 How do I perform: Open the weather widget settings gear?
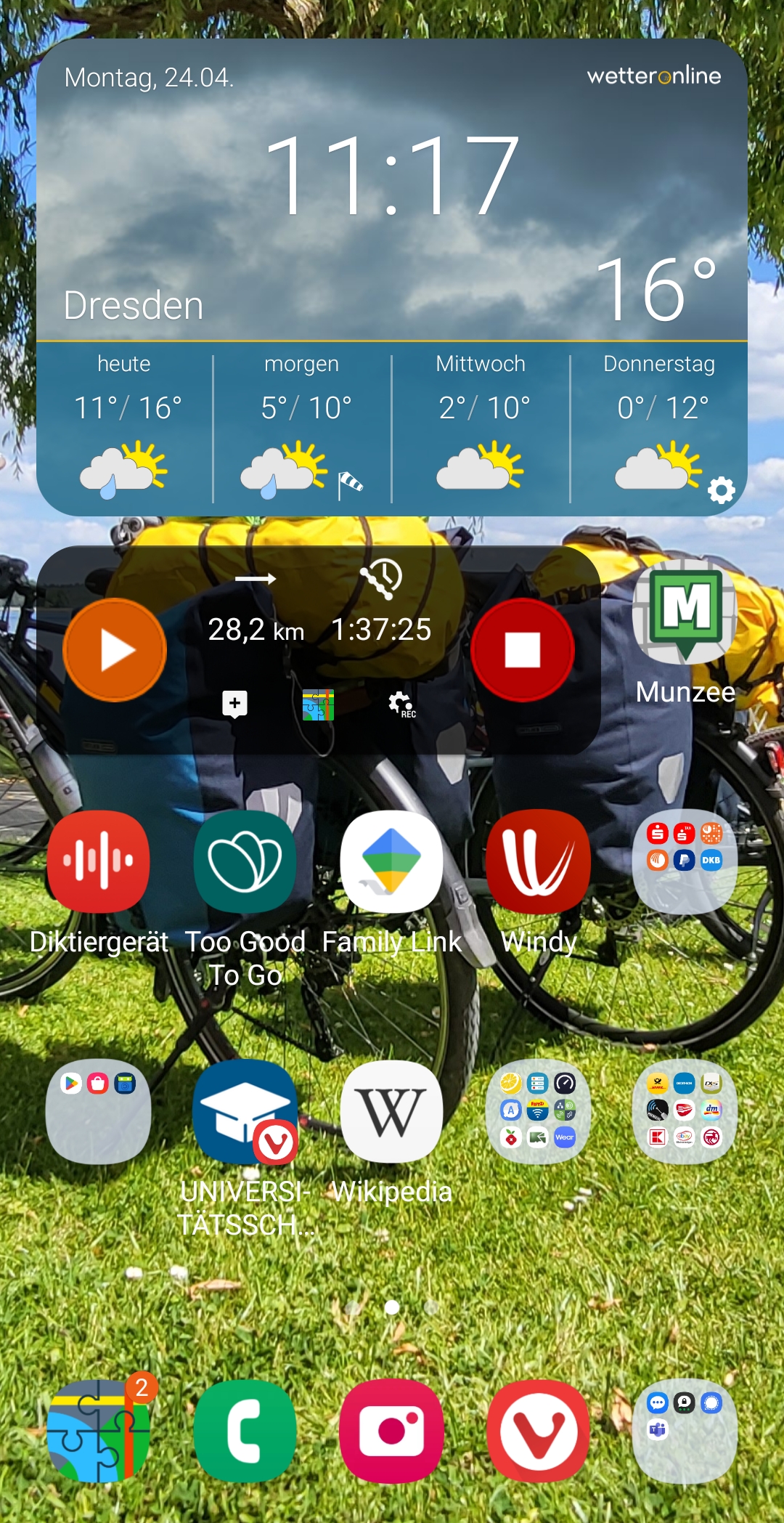721,490
